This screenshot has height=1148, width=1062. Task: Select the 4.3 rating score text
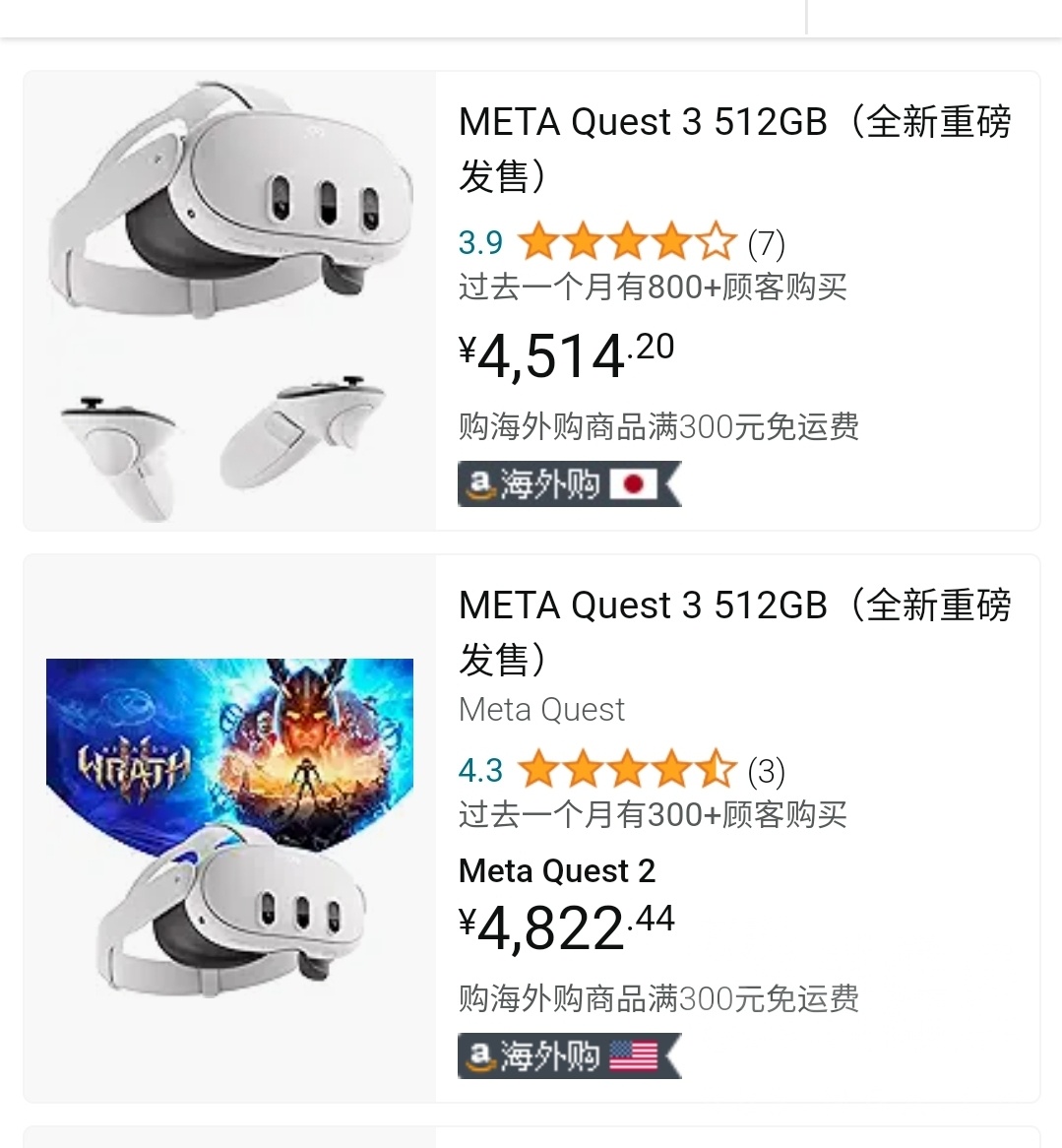tap(480, 769)
